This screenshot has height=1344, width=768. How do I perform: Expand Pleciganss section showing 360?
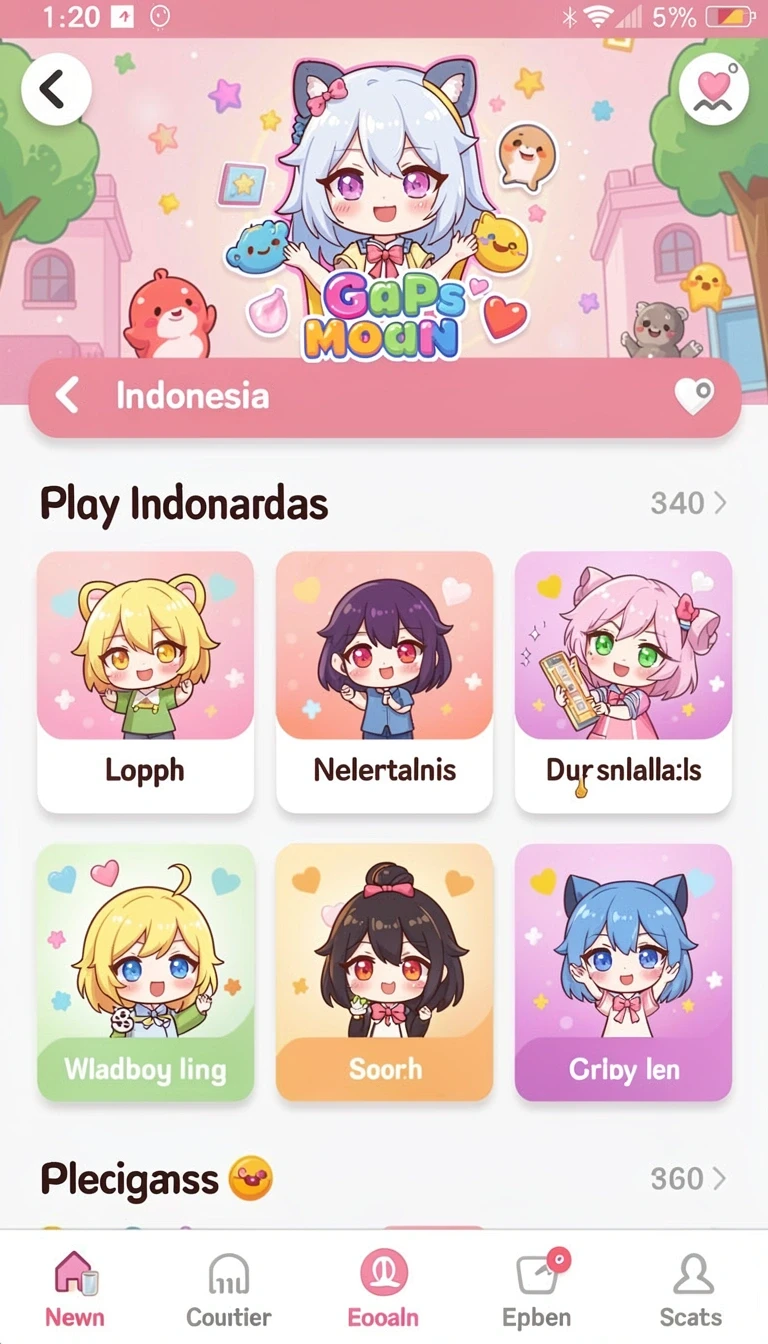(688, 1179)
